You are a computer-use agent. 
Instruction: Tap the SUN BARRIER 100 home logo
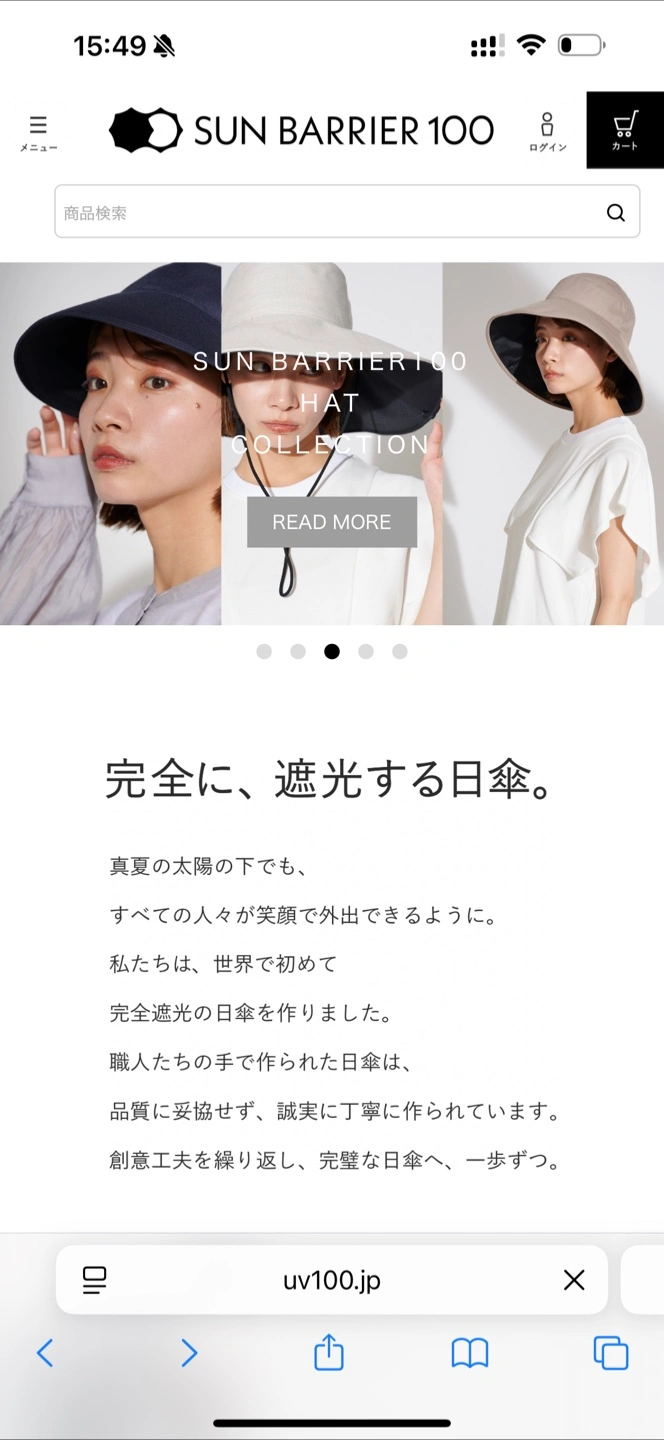[301, 130]
